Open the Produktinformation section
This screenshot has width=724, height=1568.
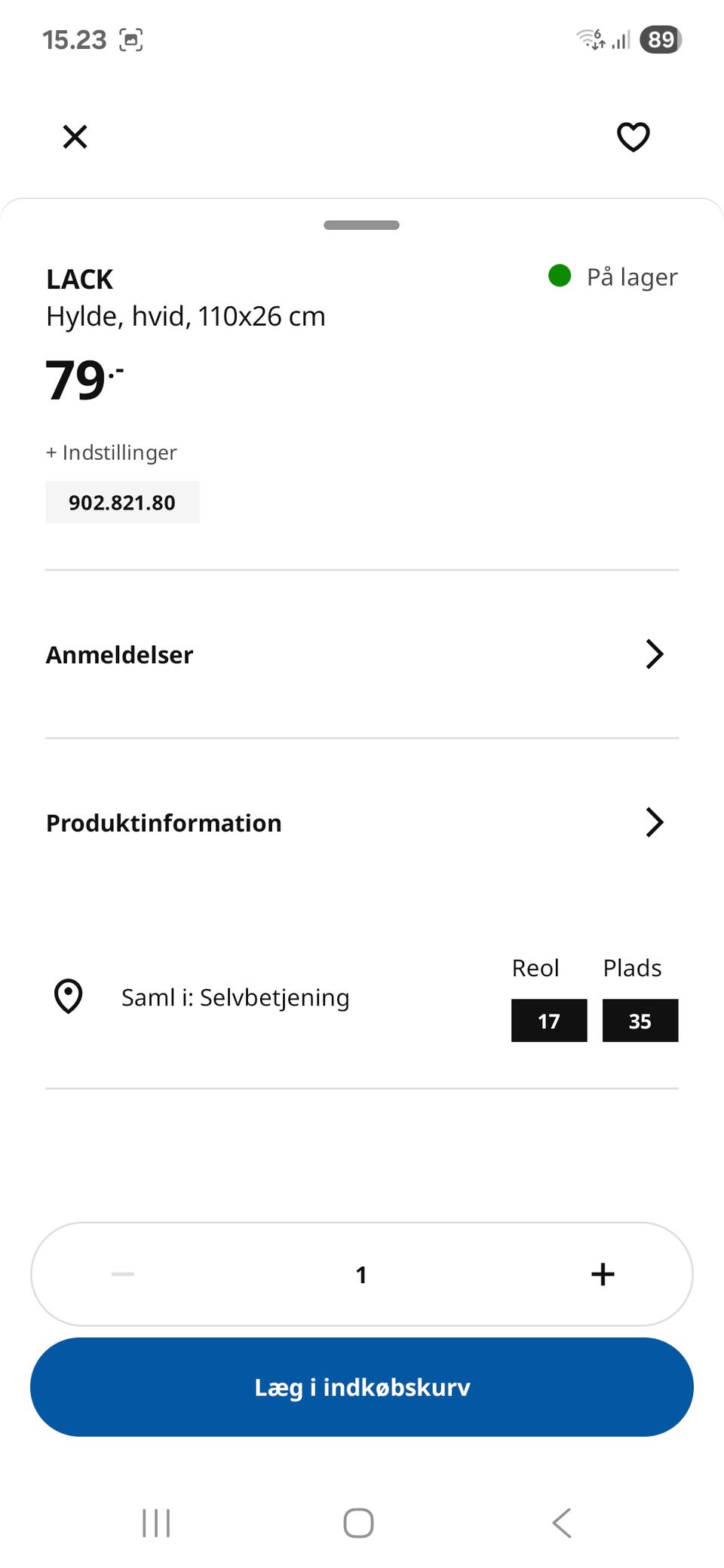[361, 822]
